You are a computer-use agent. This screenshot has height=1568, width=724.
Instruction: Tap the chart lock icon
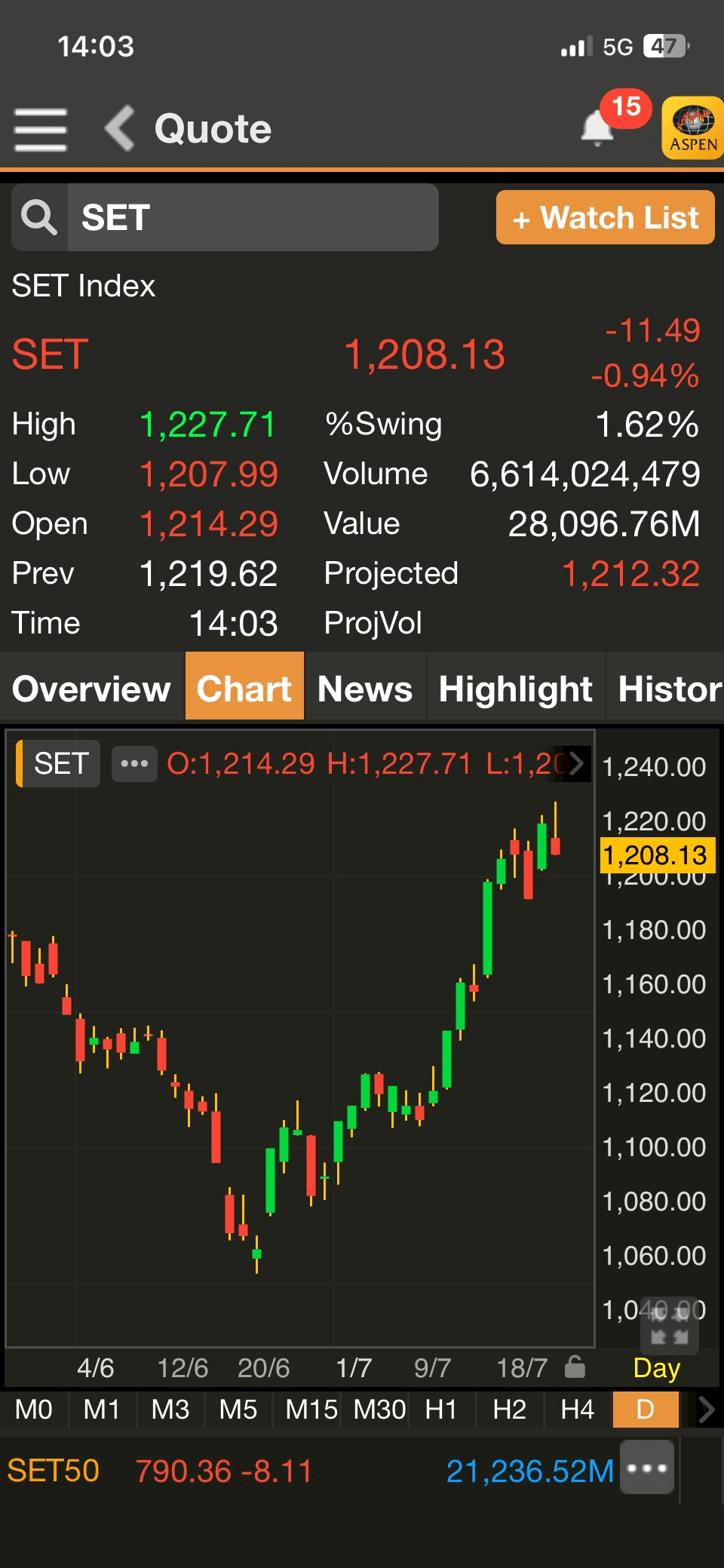[575, 1366]
